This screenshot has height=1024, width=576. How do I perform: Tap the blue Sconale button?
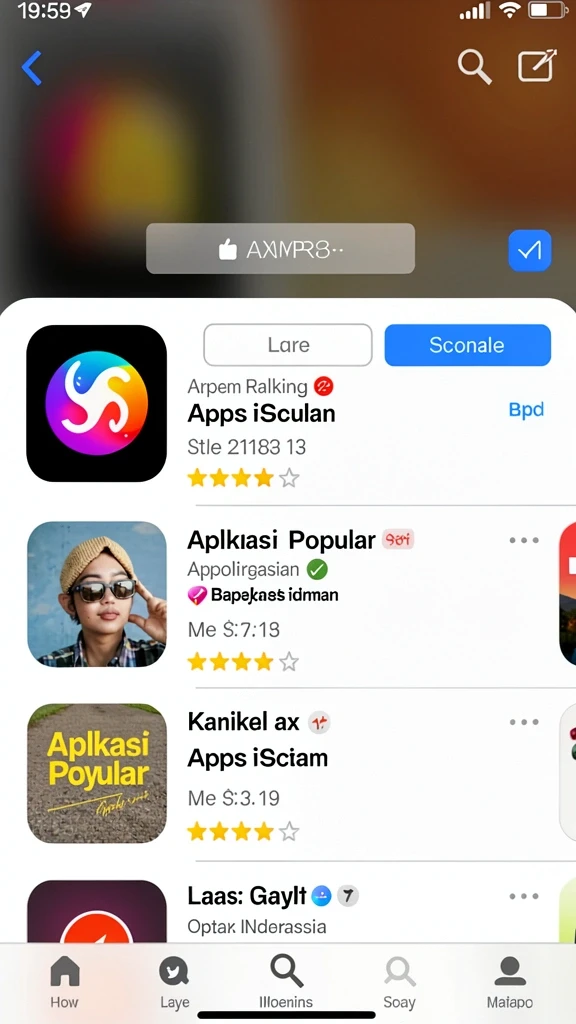point(468,345)
